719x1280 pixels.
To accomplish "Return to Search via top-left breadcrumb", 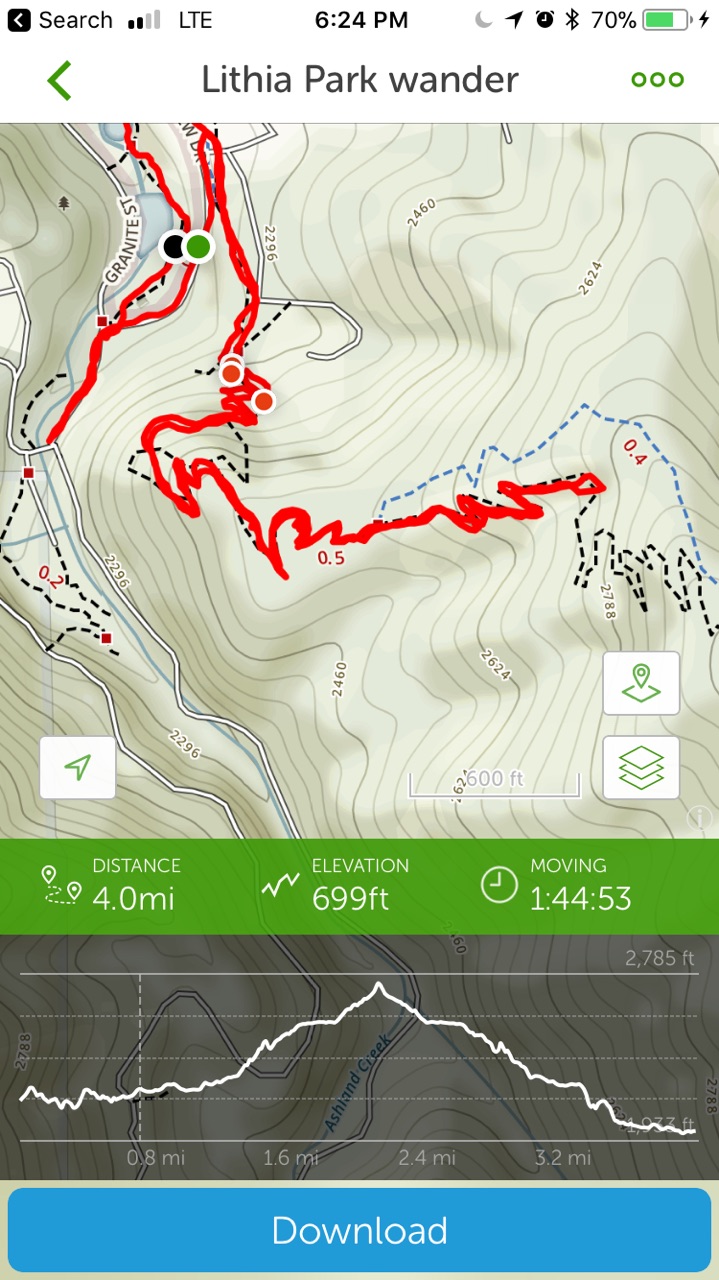I will (60, 20).
